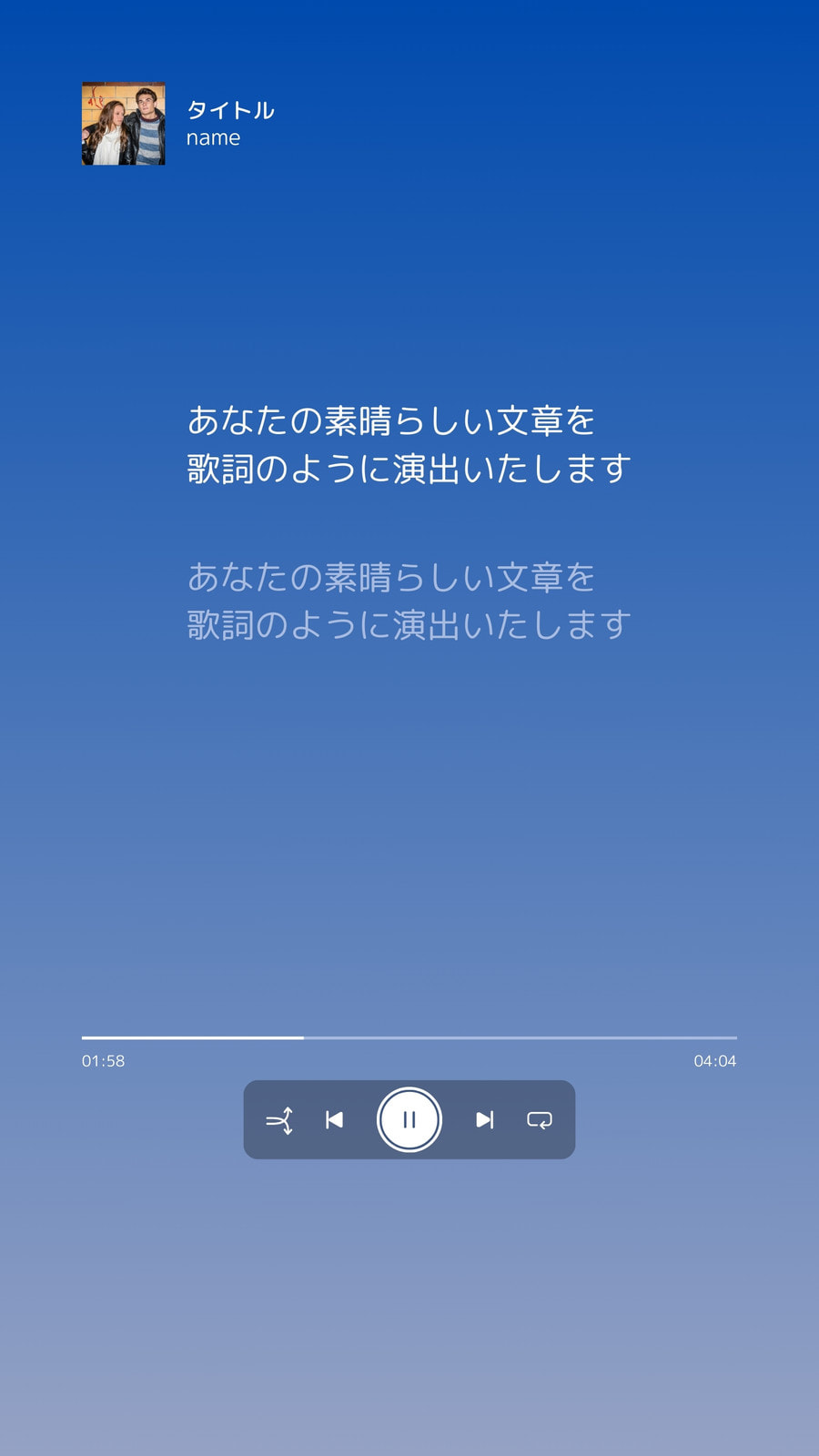This screenshot has width=819, height=1456.
Task: Seek using the playback progress bar
Action: (x=409, y=1036)
